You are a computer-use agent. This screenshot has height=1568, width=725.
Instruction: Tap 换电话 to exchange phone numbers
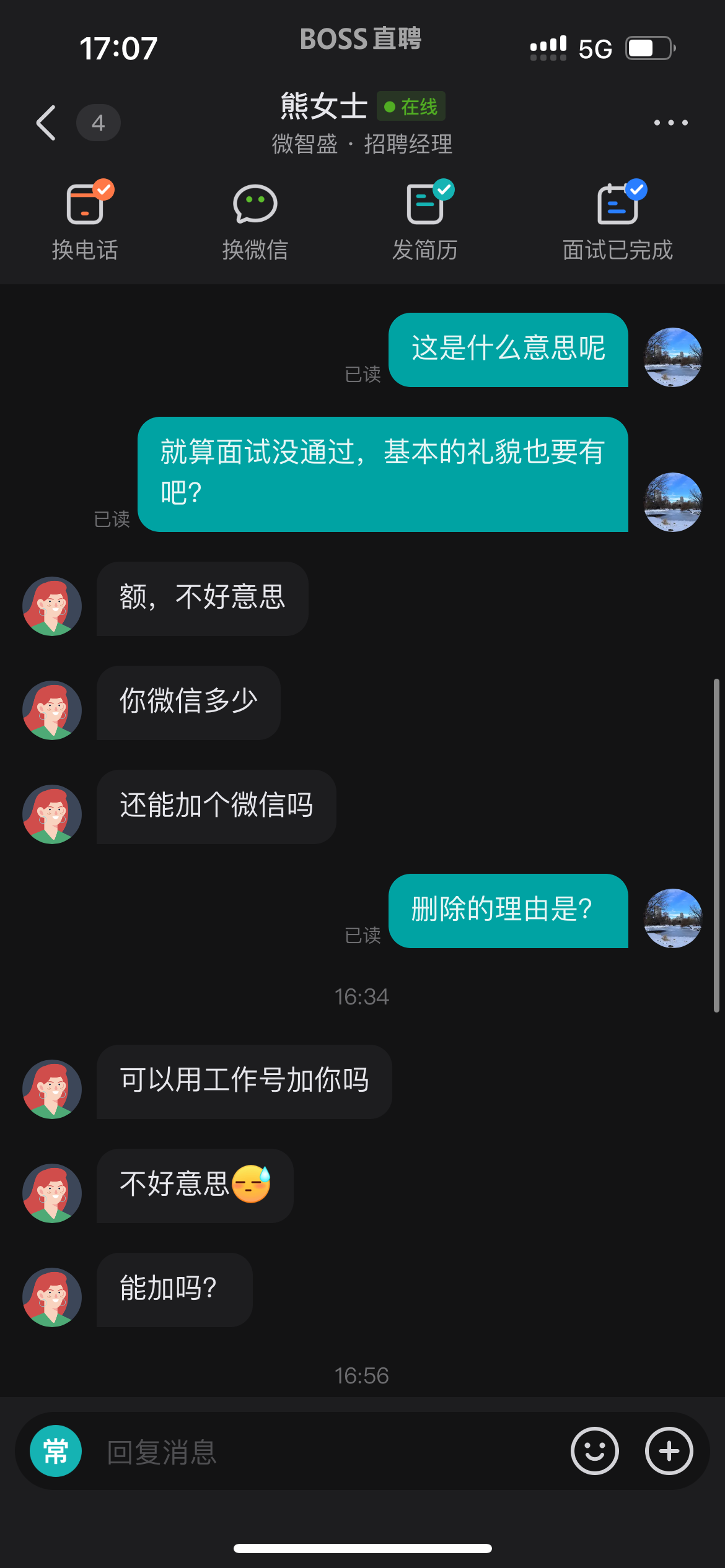pos(85,222)
